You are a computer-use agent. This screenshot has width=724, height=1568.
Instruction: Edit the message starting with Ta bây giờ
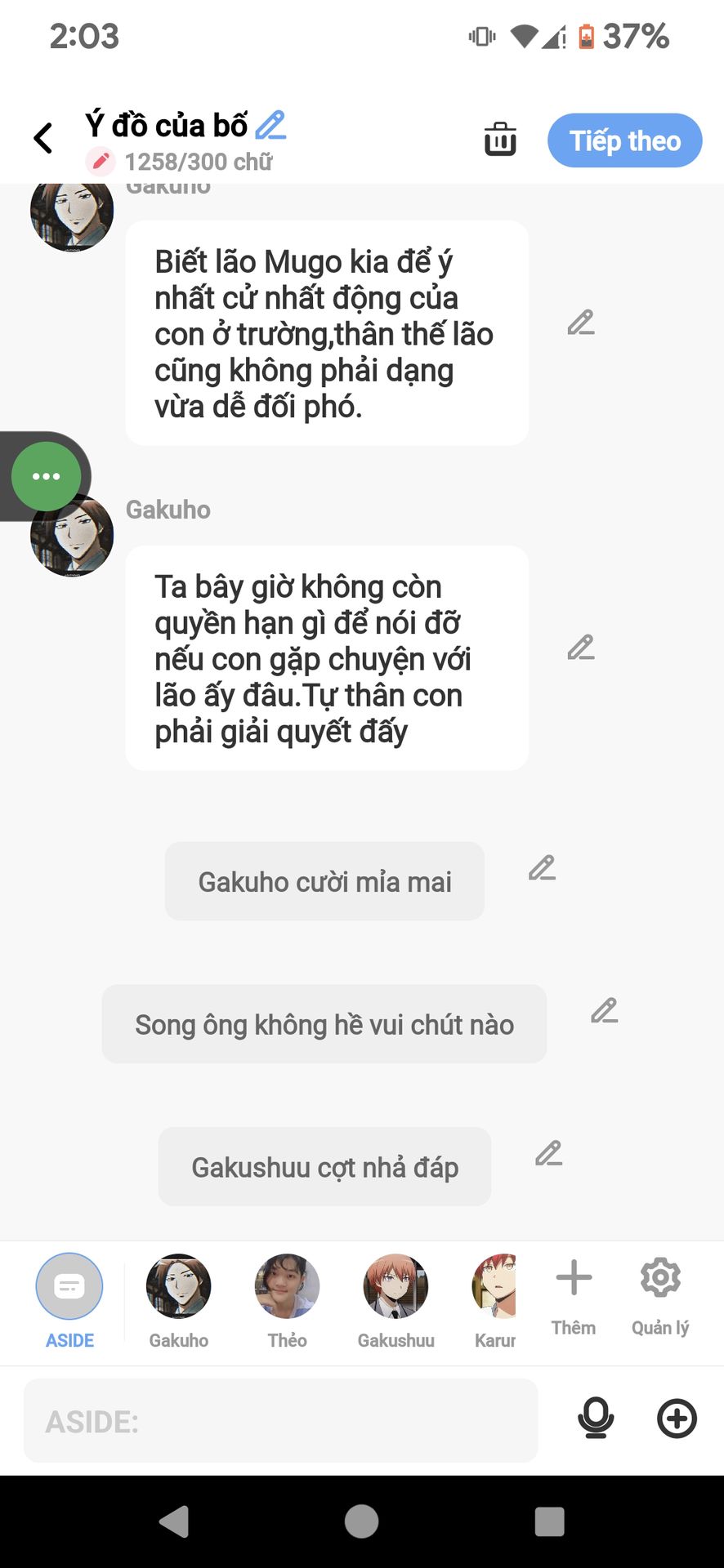tap(581, 648)
